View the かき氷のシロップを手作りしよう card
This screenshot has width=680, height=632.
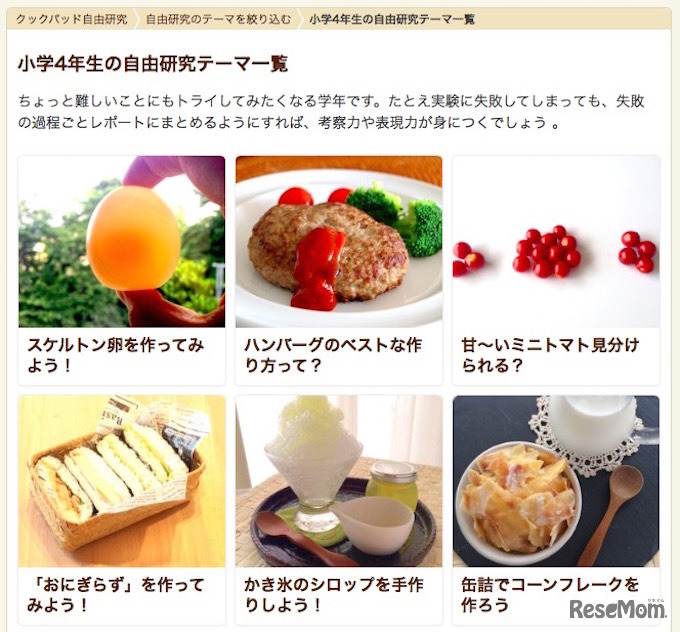(338, 508)
